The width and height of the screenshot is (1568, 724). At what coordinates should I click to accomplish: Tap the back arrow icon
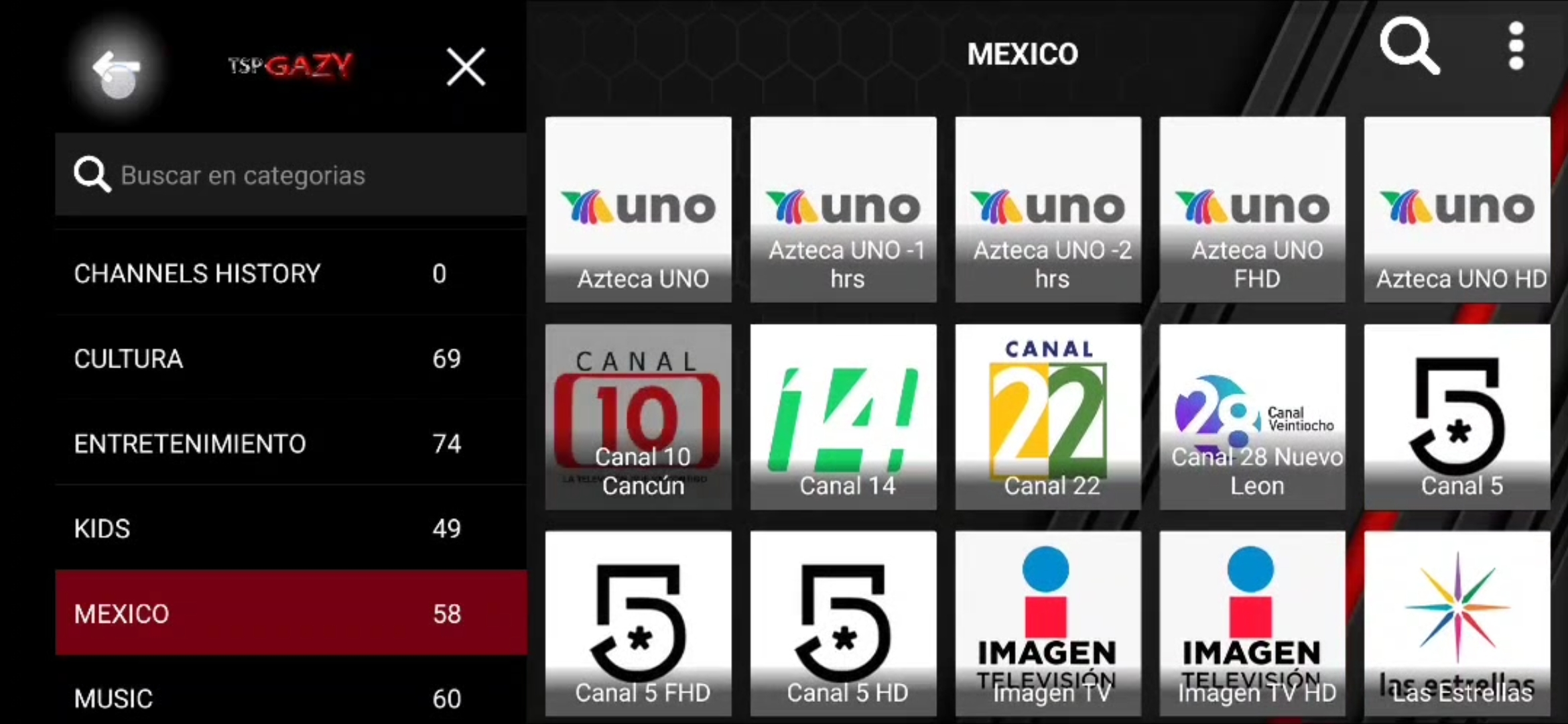click(x=117, y=68)
